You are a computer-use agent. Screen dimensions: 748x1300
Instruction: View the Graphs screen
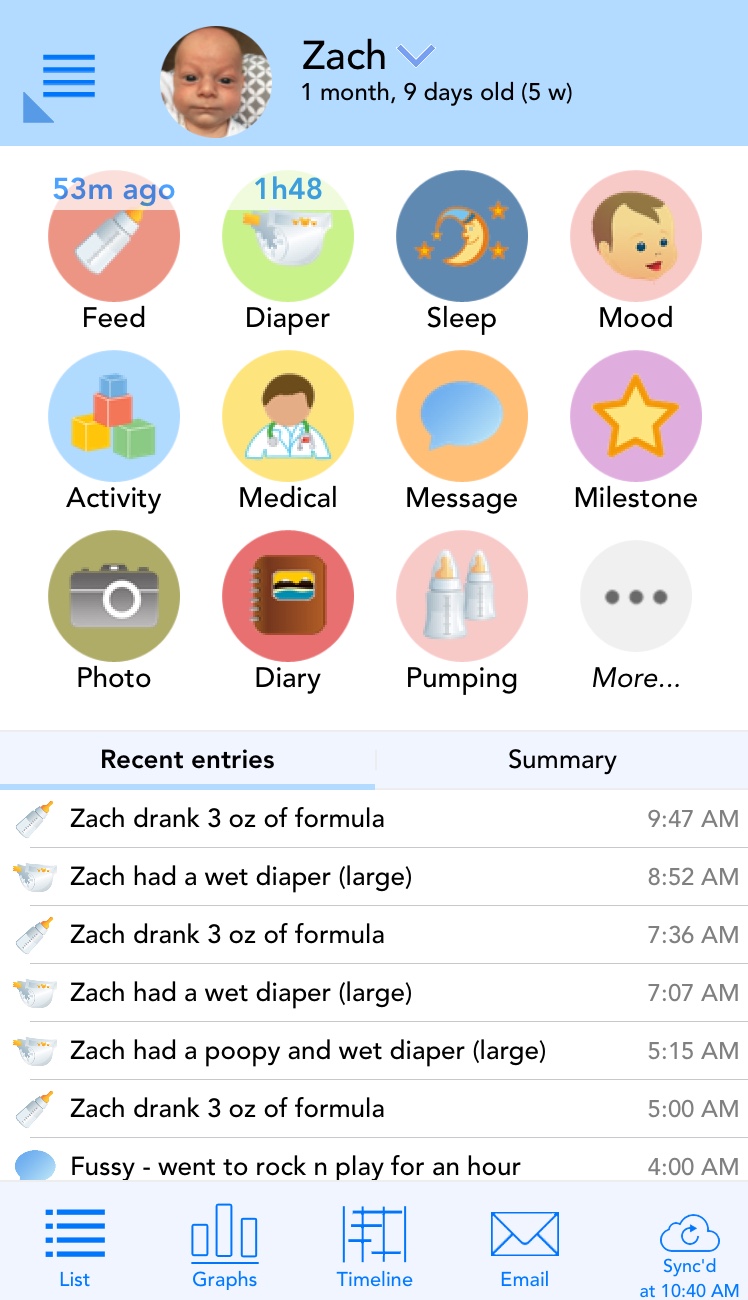(x=225, y=1244)
